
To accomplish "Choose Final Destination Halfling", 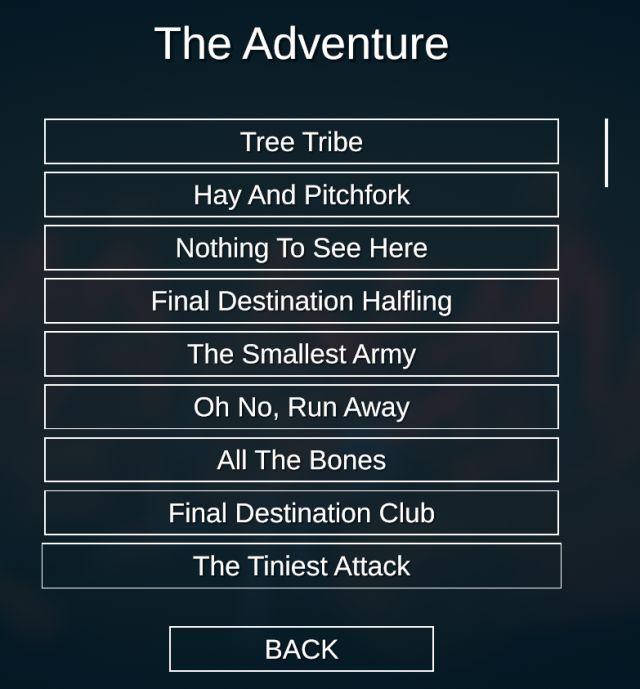I will (301, 301).
